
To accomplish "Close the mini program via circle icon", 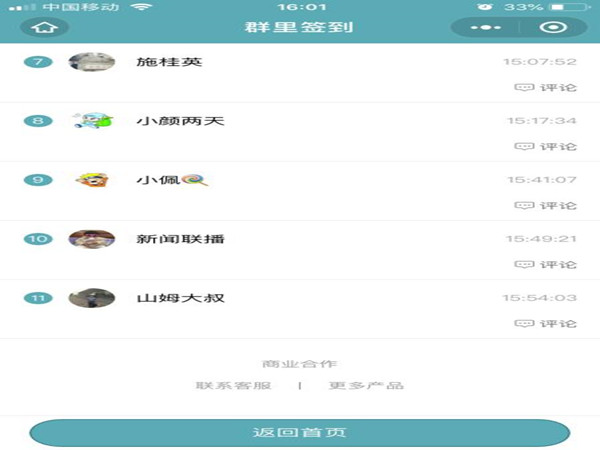I will coord(546,28).
